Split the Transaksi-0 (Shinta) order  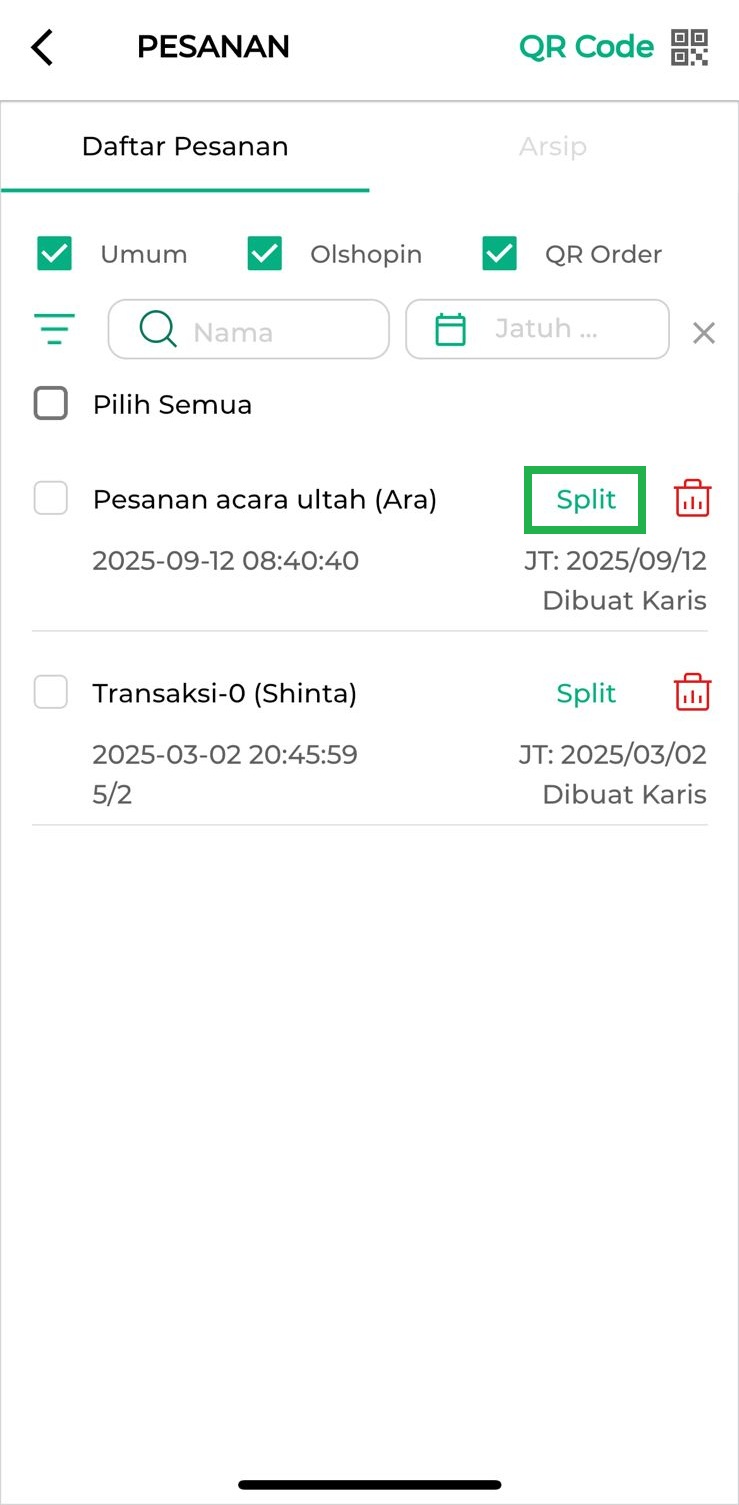pyautogui.click(x=586, y=693)
